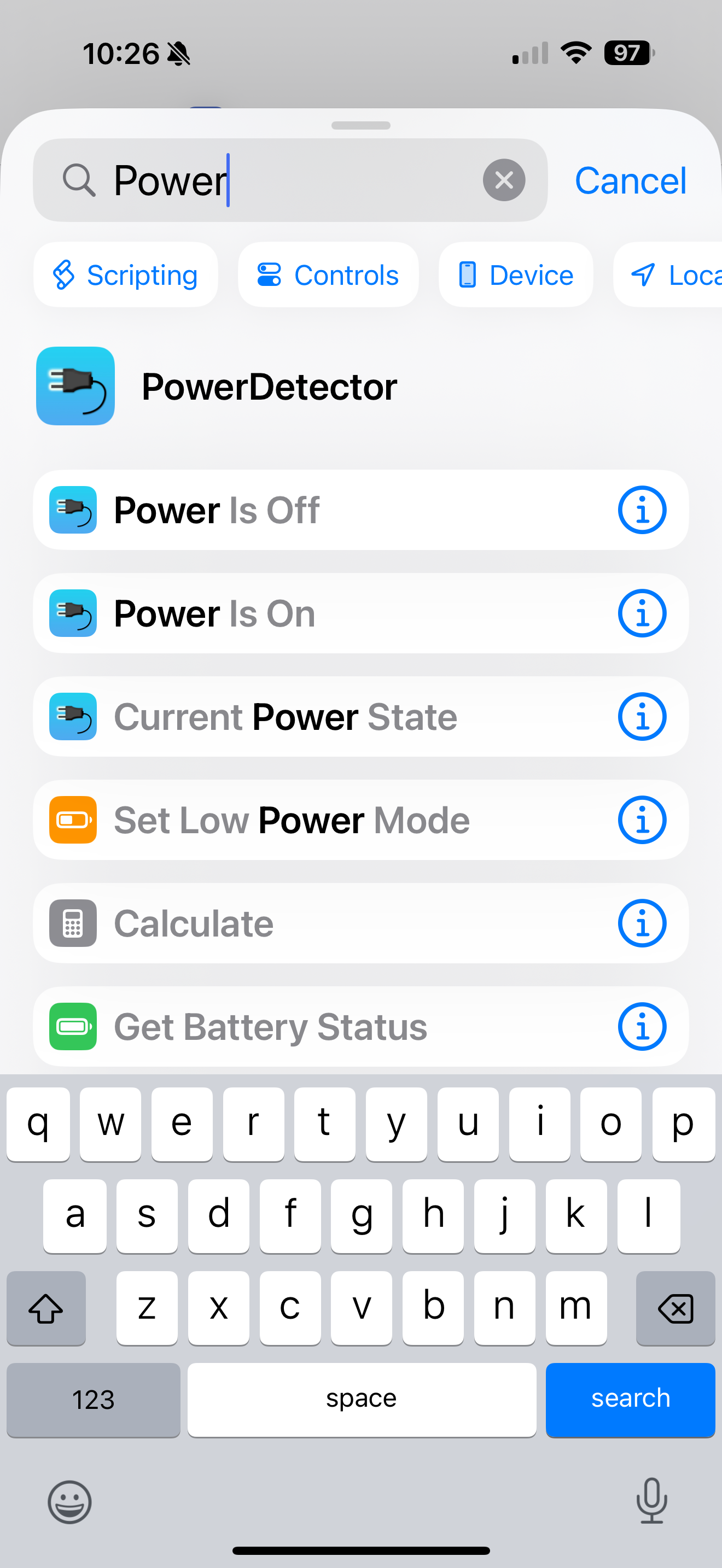The image size is (722, 1568).
Task: Open info for Calculate action
Action: click(x=642, y=923)
